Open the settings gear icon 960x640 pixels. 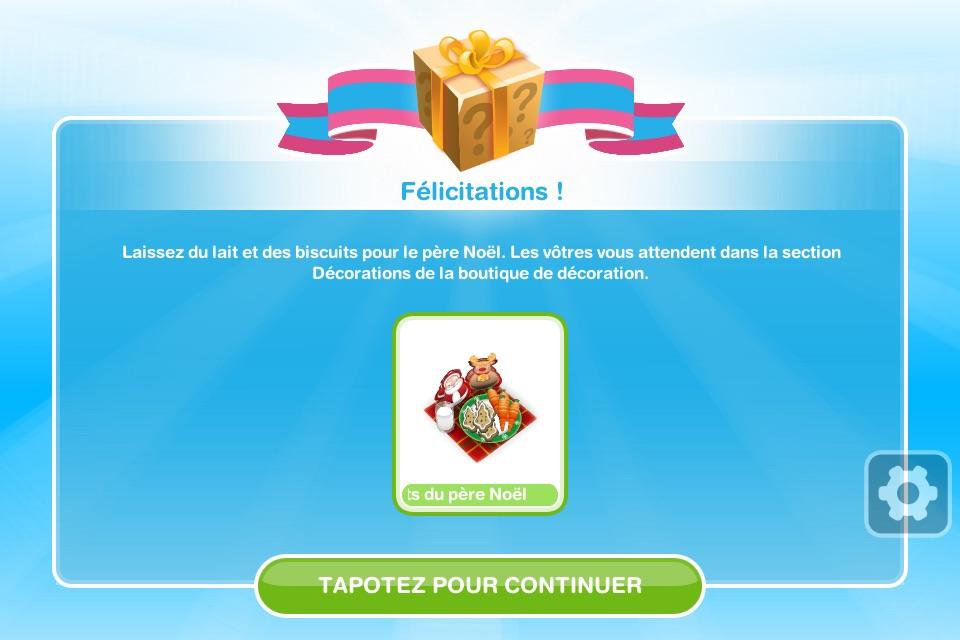pyautogui.click(x=907, y=493)
